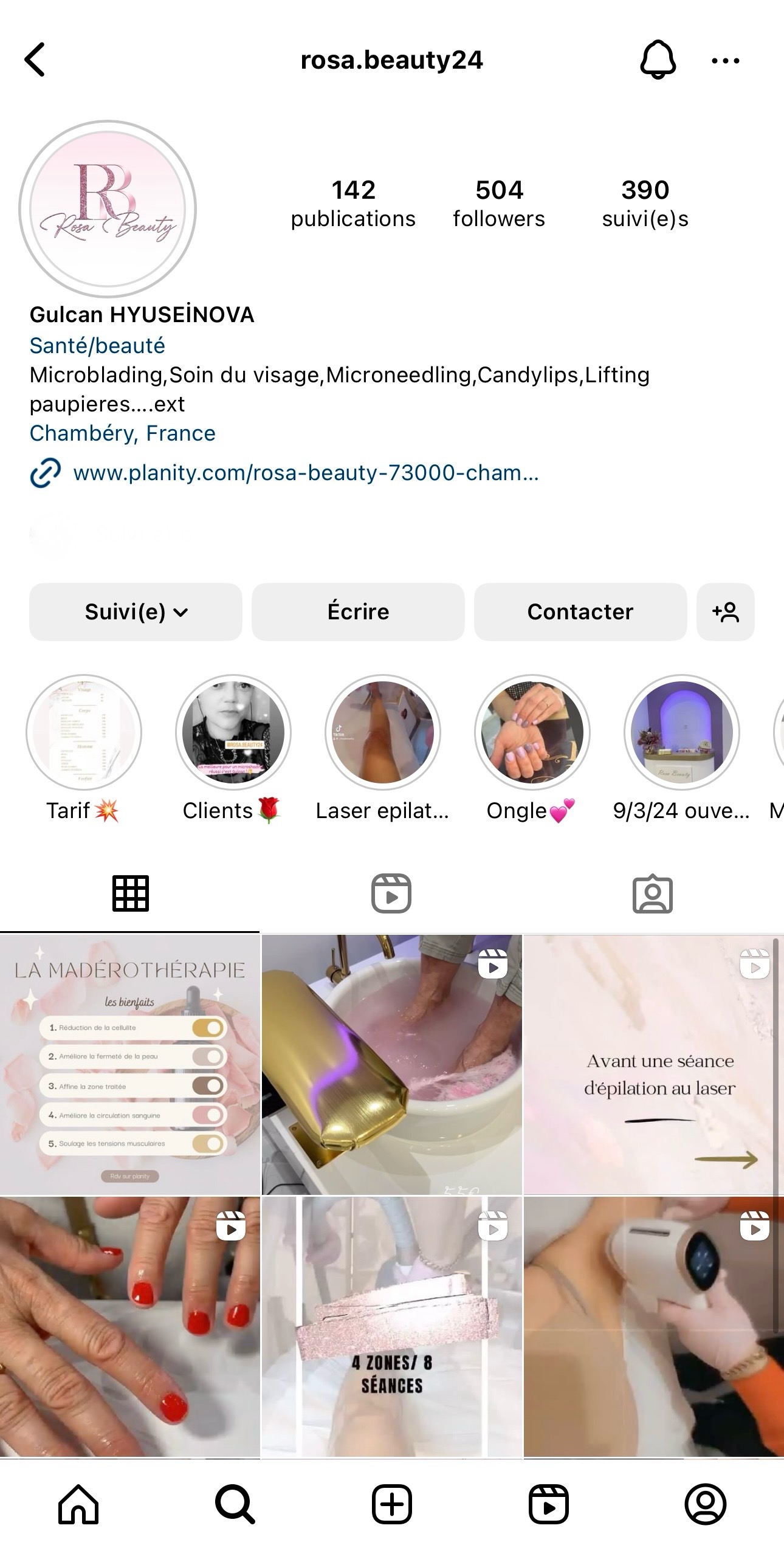Create a new post with plus icon
The width and height of the screenshot is (784, 1562).
392,1504
